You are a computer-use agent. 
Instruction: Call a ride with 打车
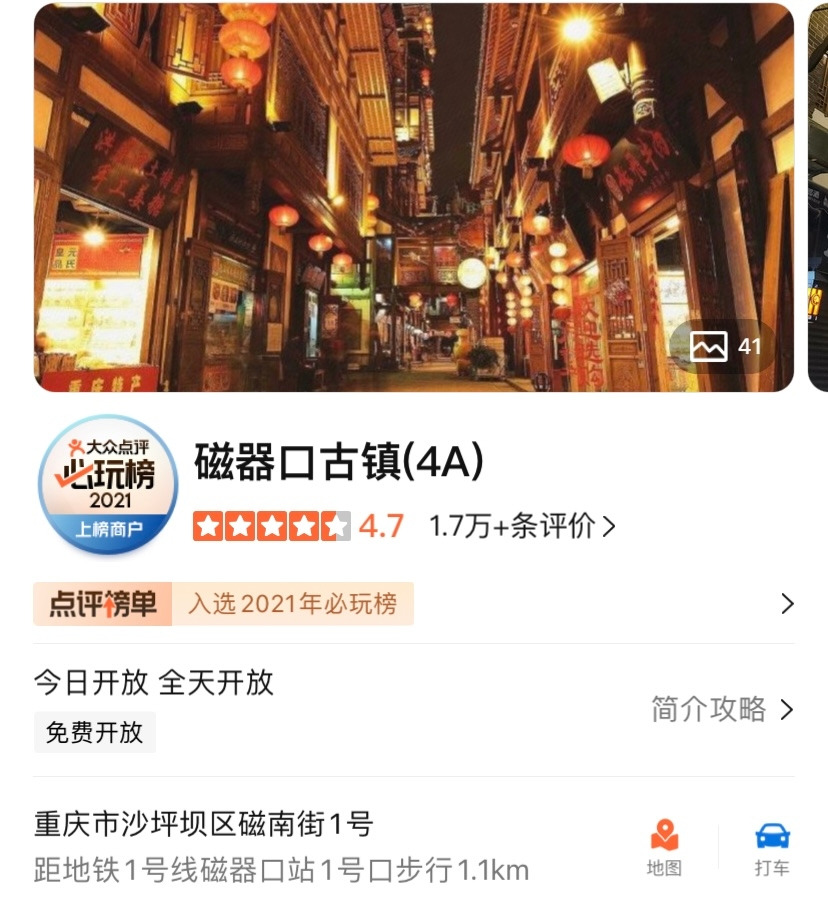772,848
